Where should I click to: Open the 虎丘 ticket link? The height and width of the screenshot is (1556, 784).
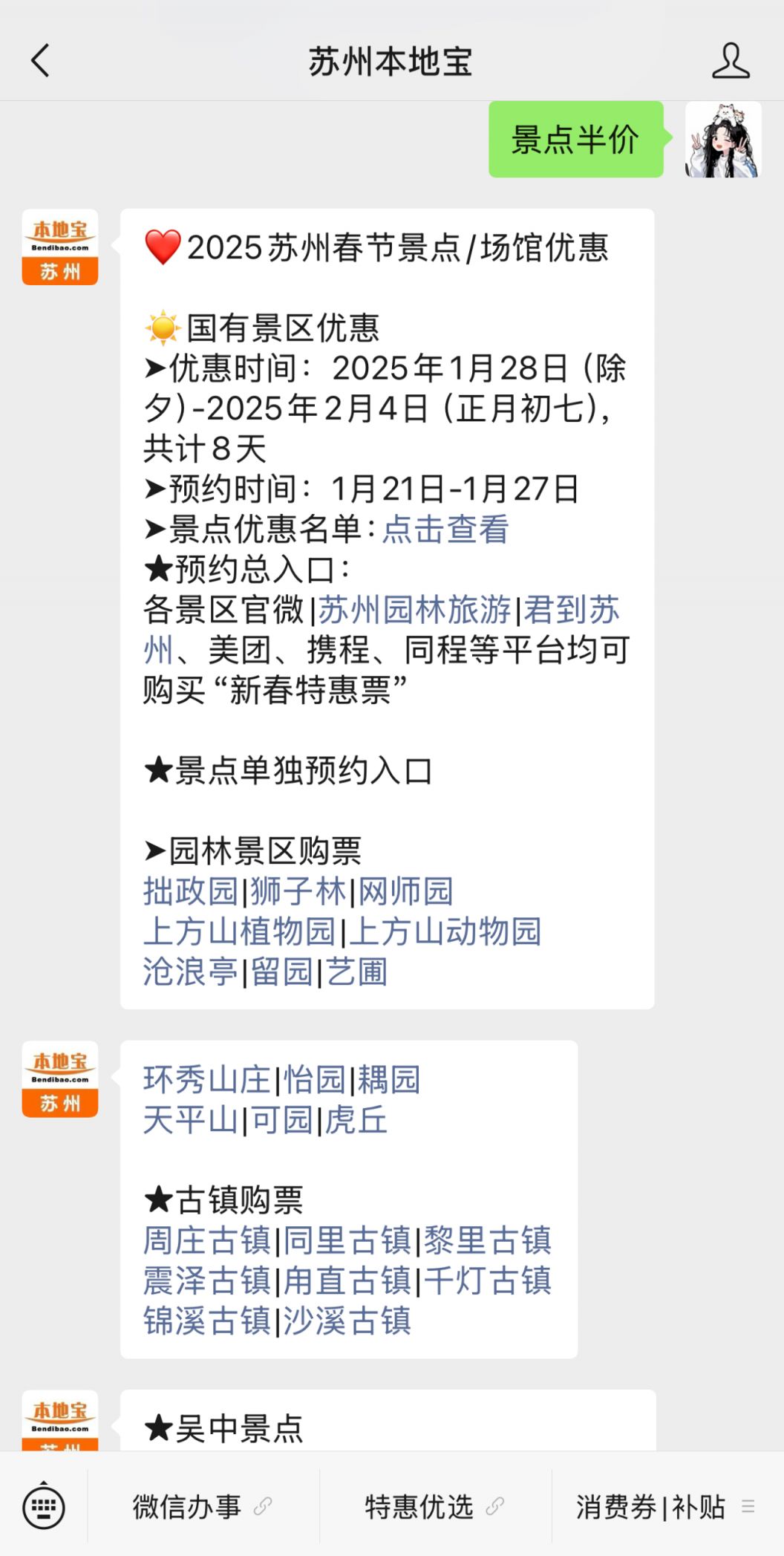click(356, 1120)
